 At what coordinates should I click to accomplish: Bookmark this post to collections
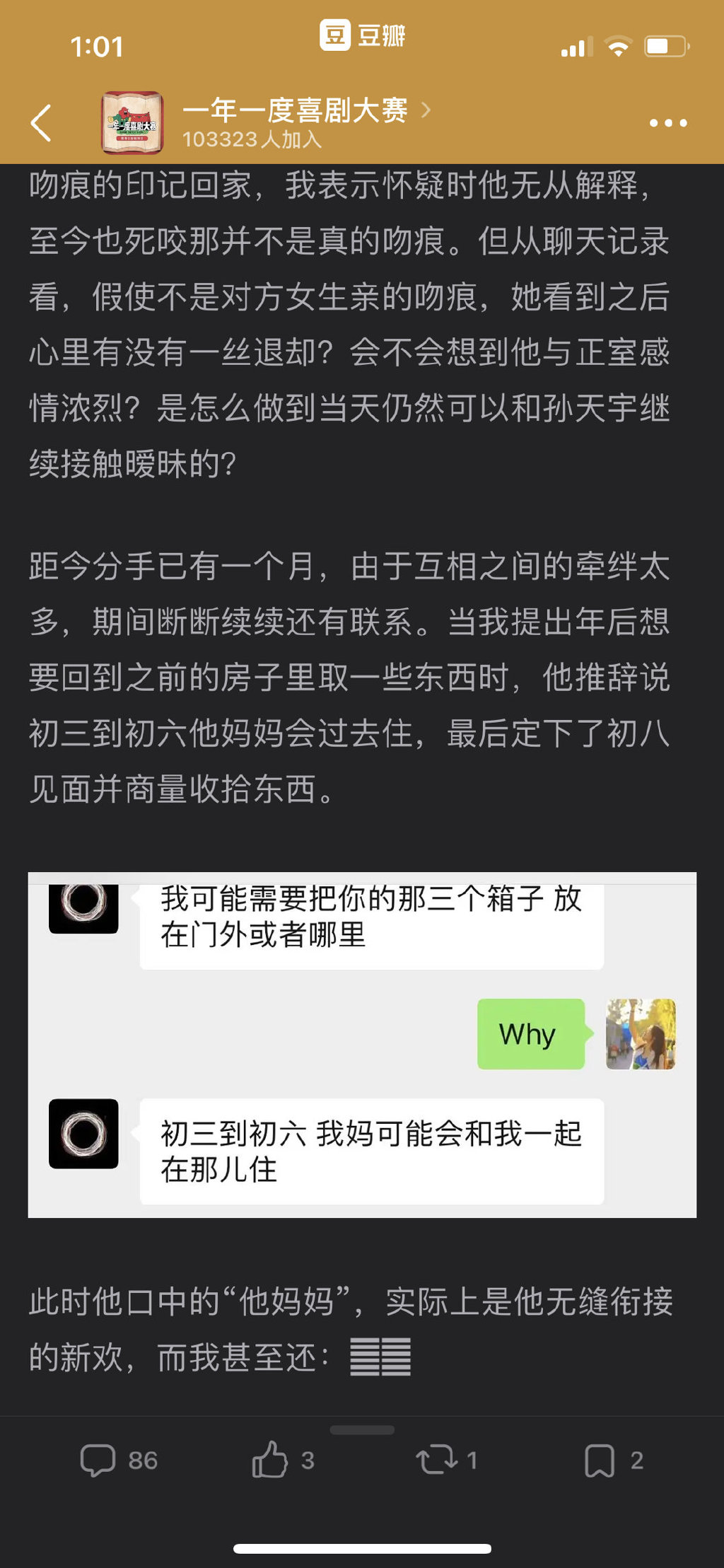[613, 1460]
